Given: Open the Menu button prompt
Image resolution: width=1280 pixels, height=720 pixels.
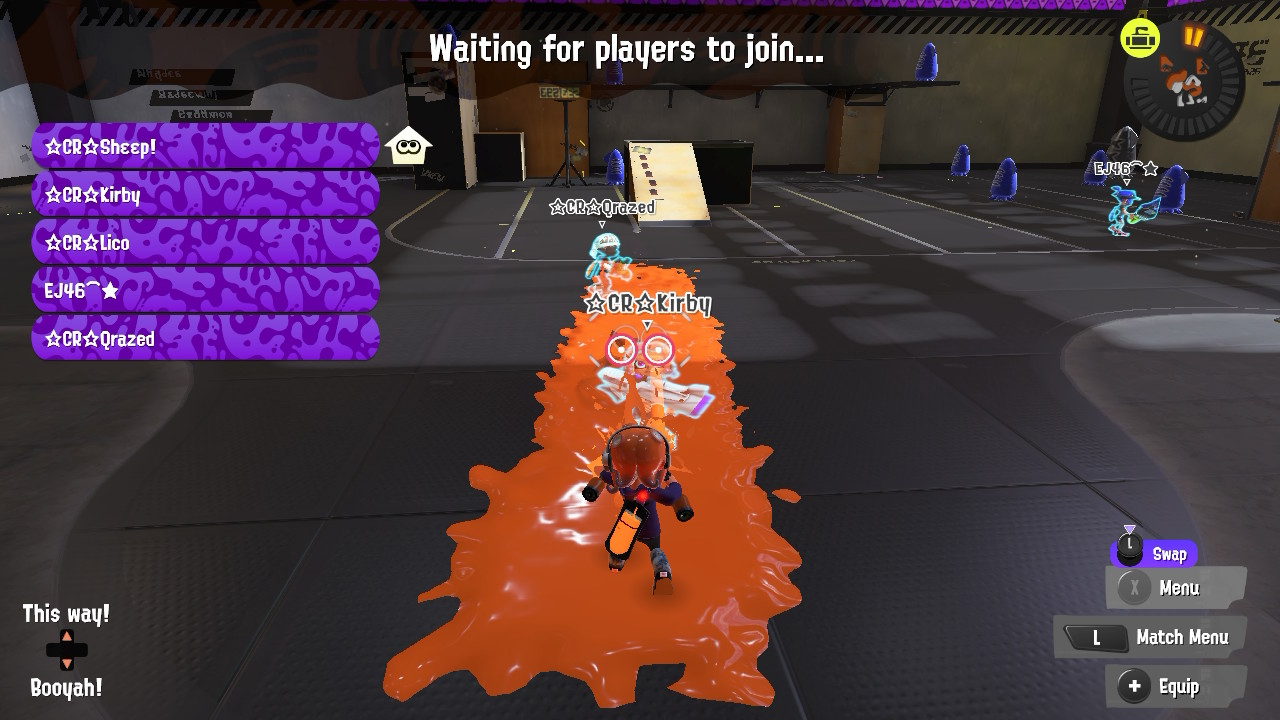Looking at the screenshot, I should (x=1175, y=588).
